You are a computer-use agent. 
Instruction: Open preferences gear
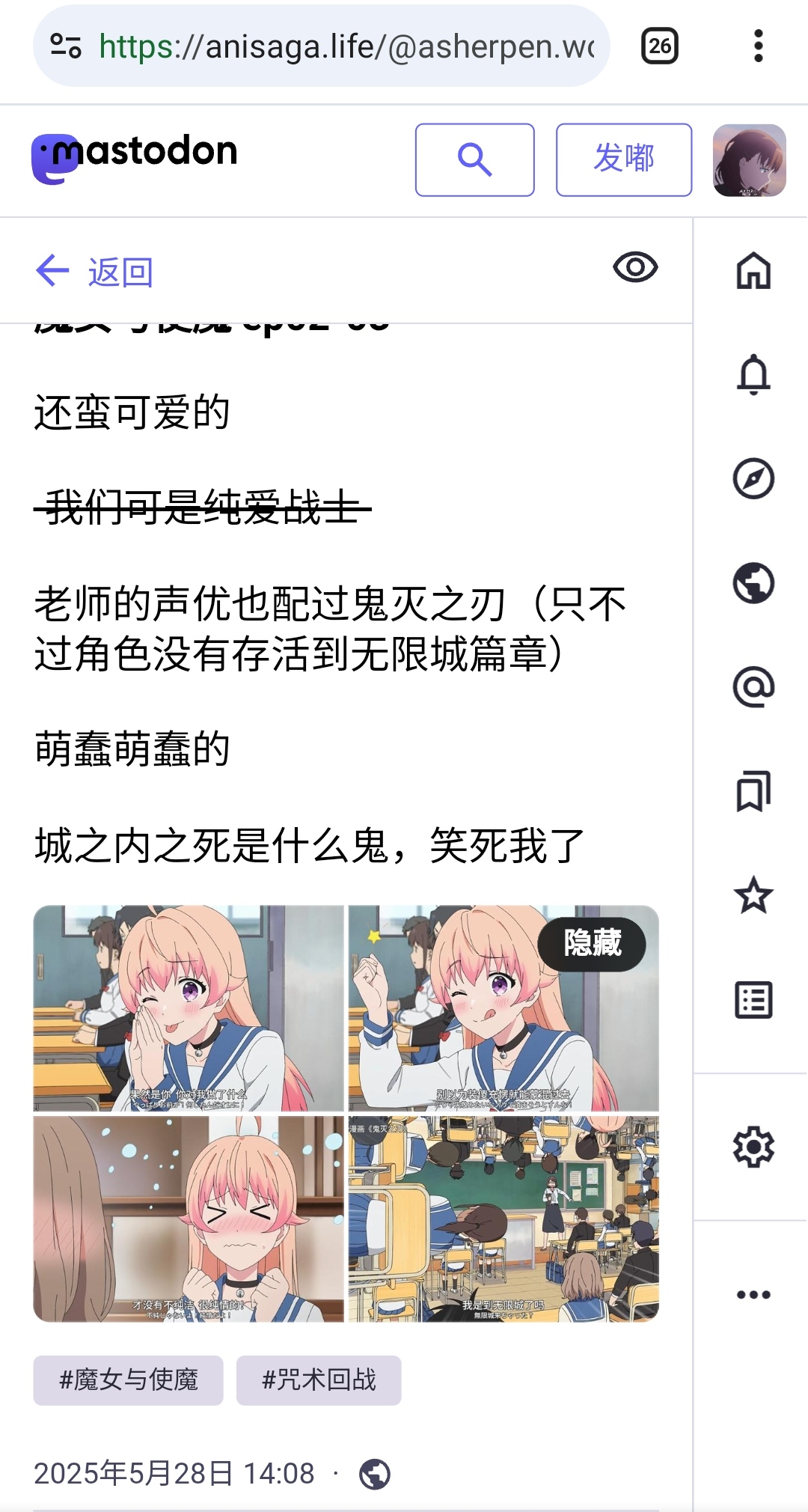(753, 1147)
